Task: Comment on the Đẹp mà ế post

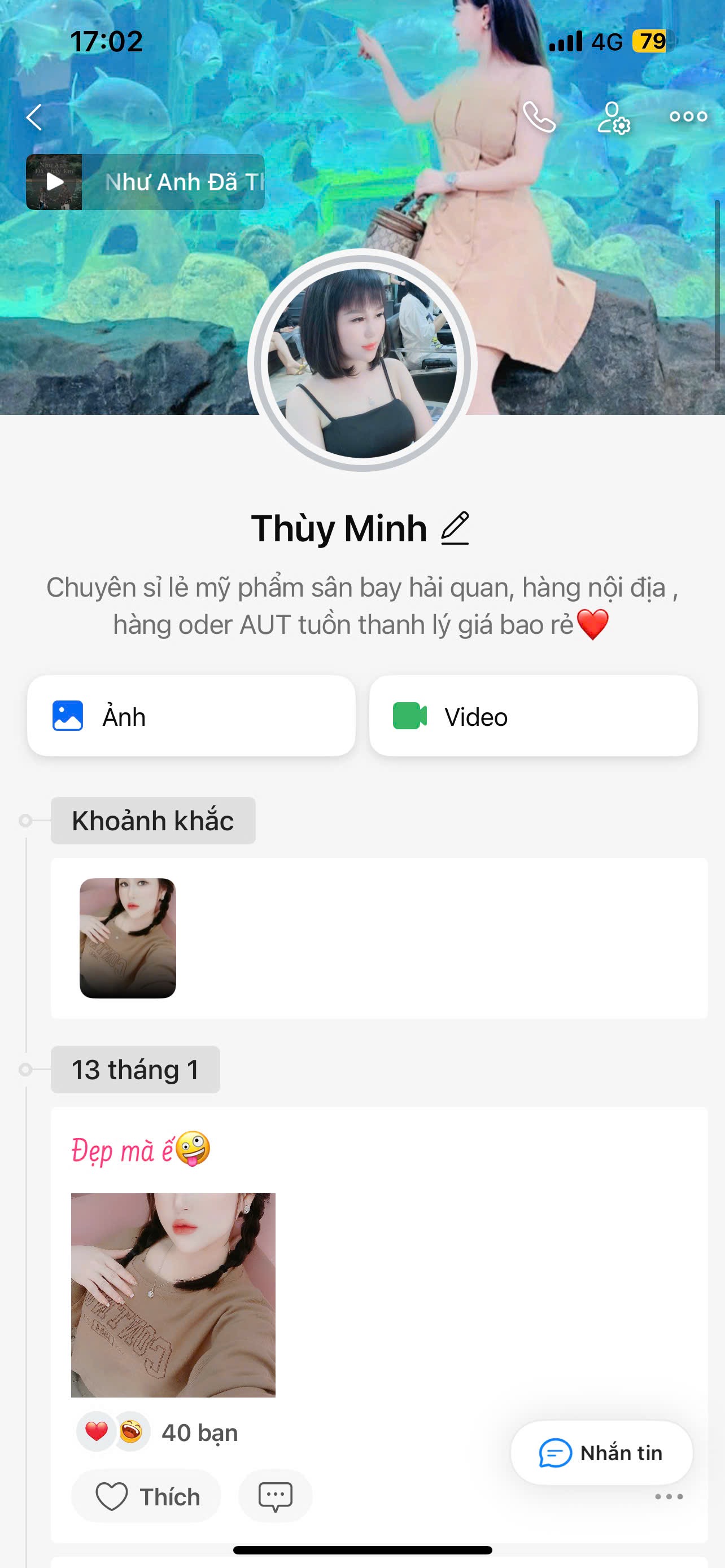Action: pos(275,1496)
